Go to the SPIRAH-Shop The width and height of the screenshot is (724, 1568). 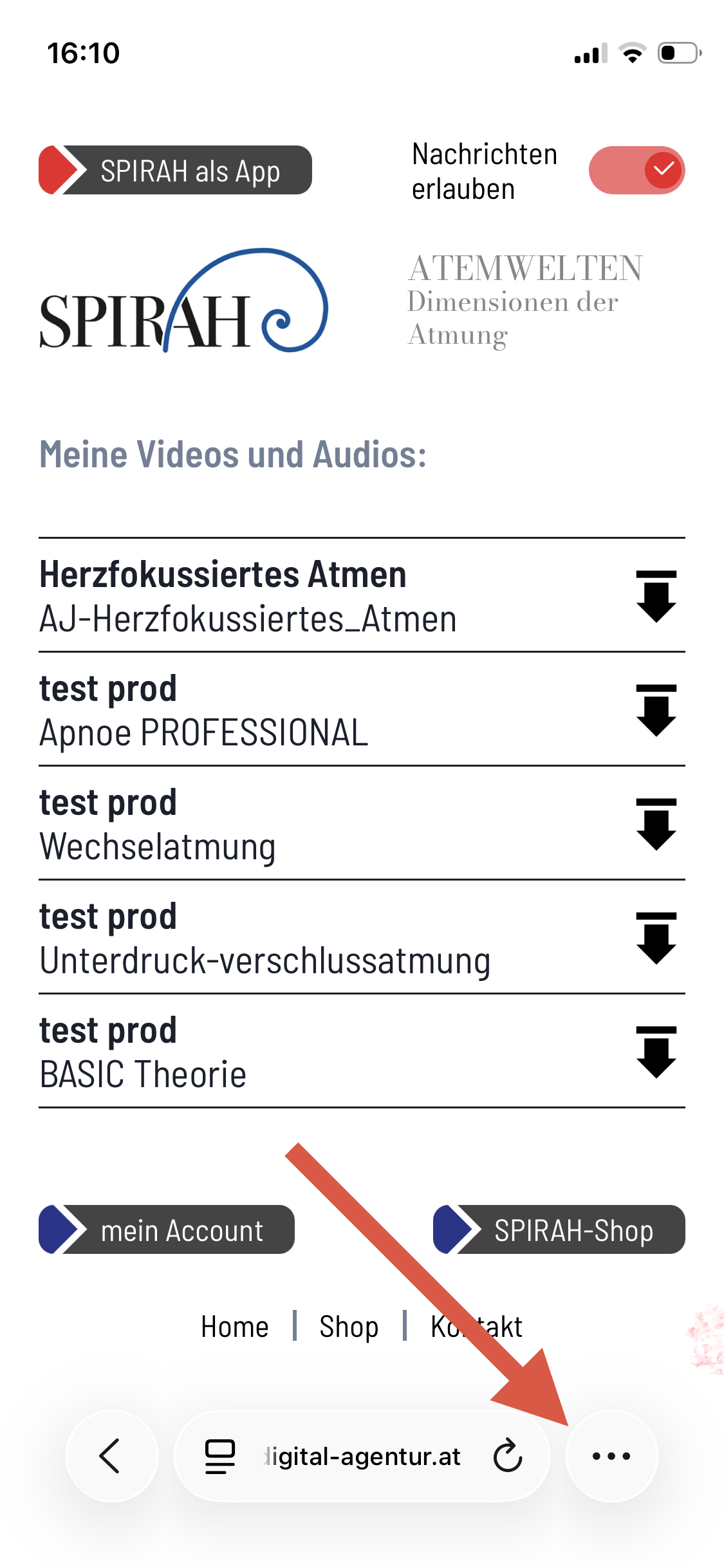(559, 1229)
